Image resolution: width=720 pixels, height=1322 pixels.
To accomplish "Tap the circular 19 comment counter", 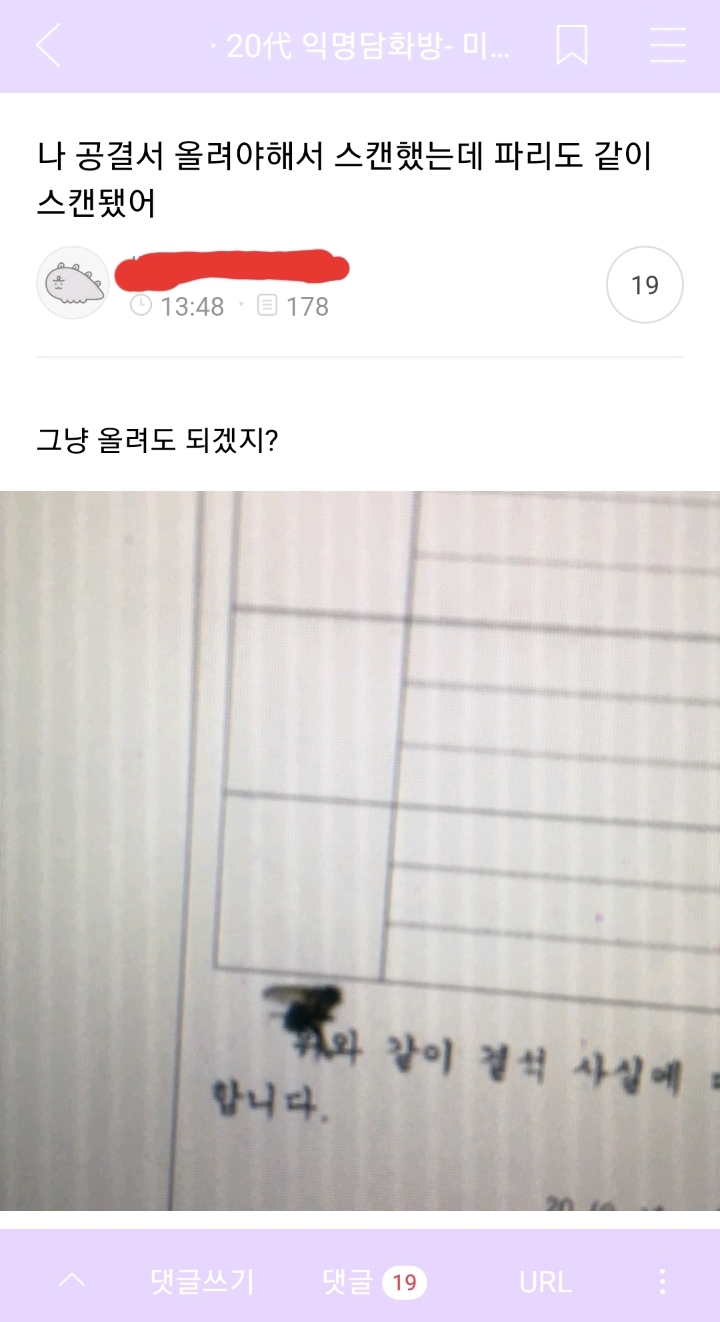I will pyautogui.click(x=645, y=284).
